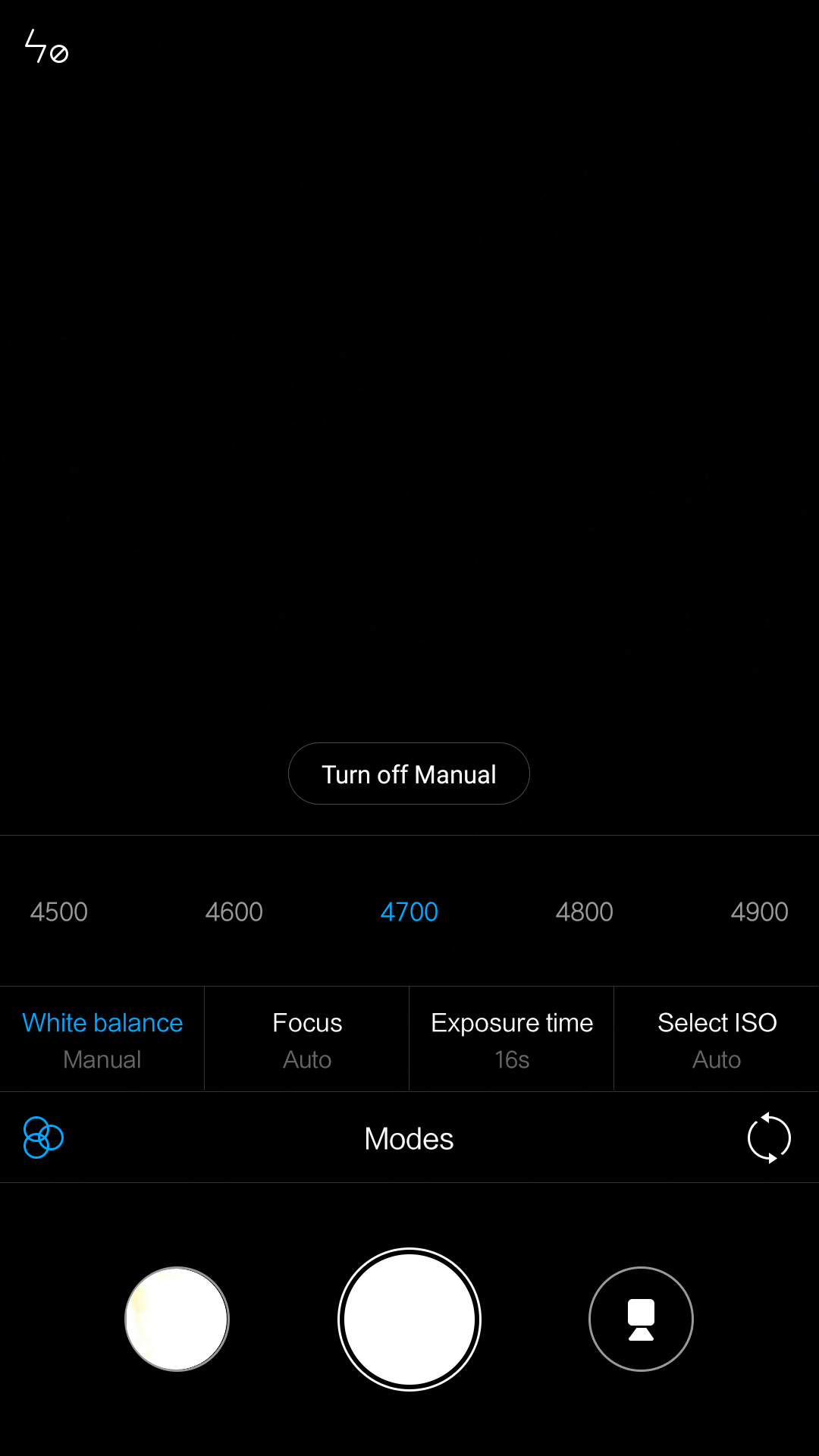
Task: Switch camera using the rotate icon
Action: (x=769, y=1137)
